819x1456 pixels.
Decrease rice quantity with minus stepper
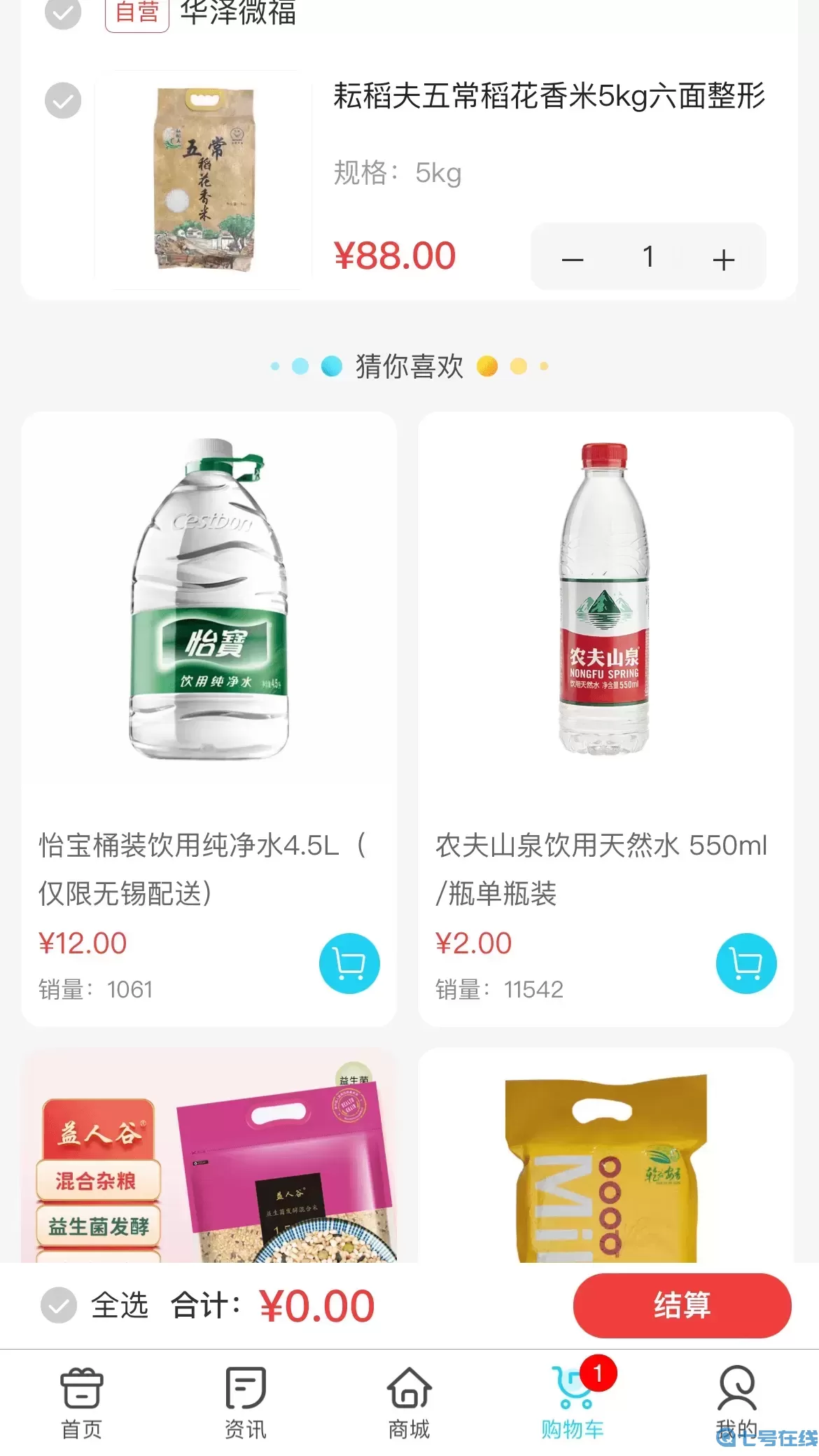[573, 257]
